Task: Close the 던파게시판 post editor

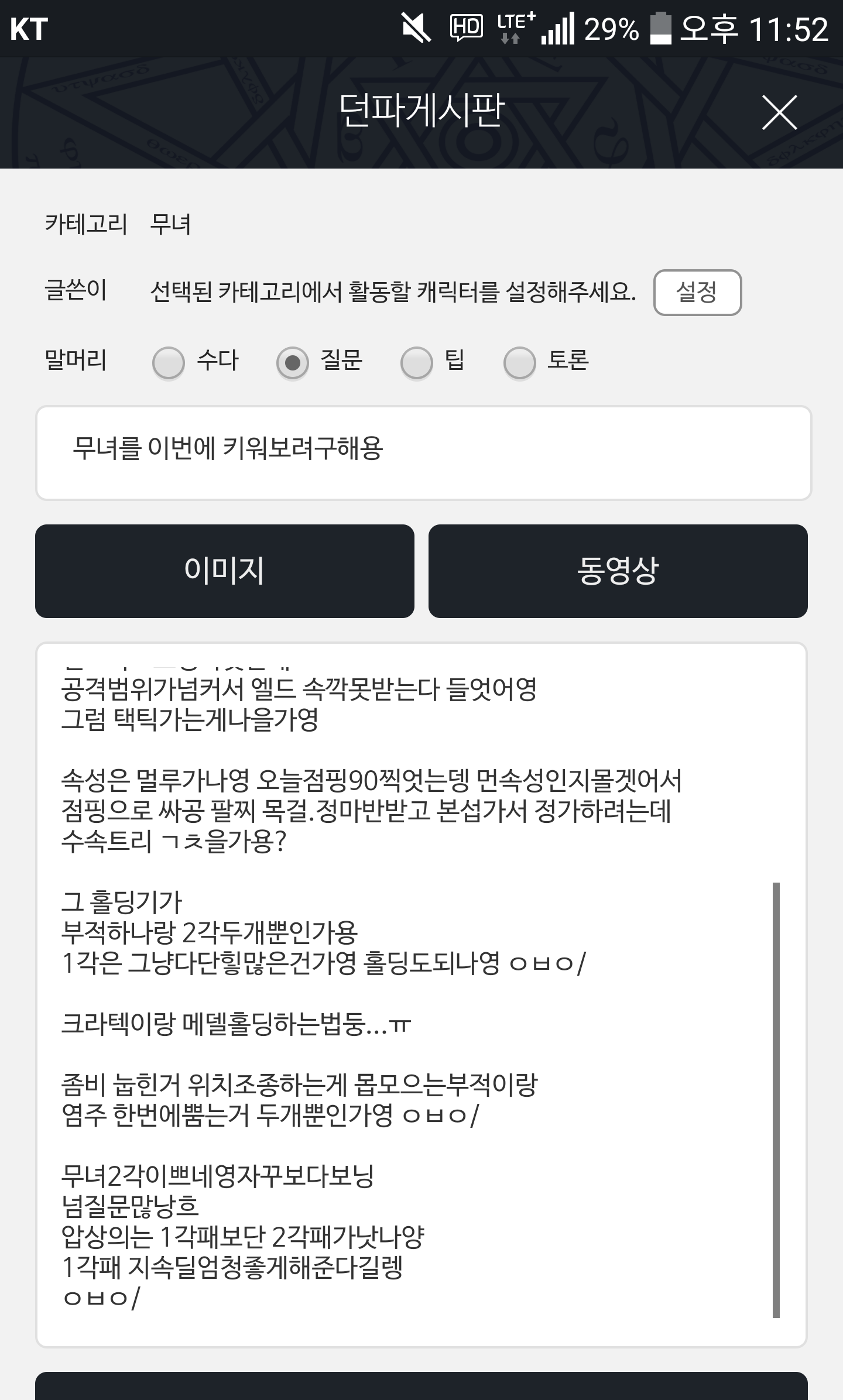Action: pos(779,112)
